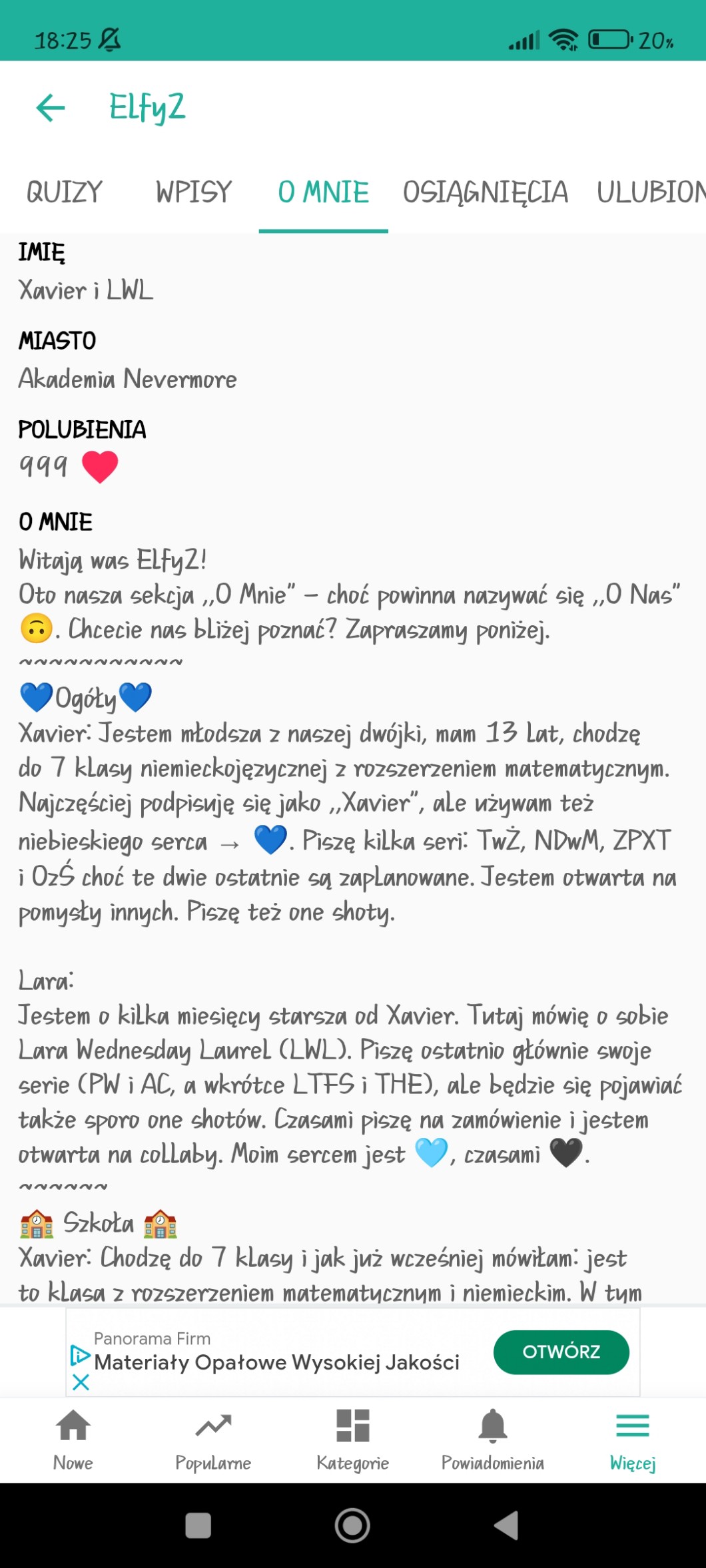
Task: Tap OTWÓRZ on the Panorama Firm ad
Action: tap(561, 1352)
